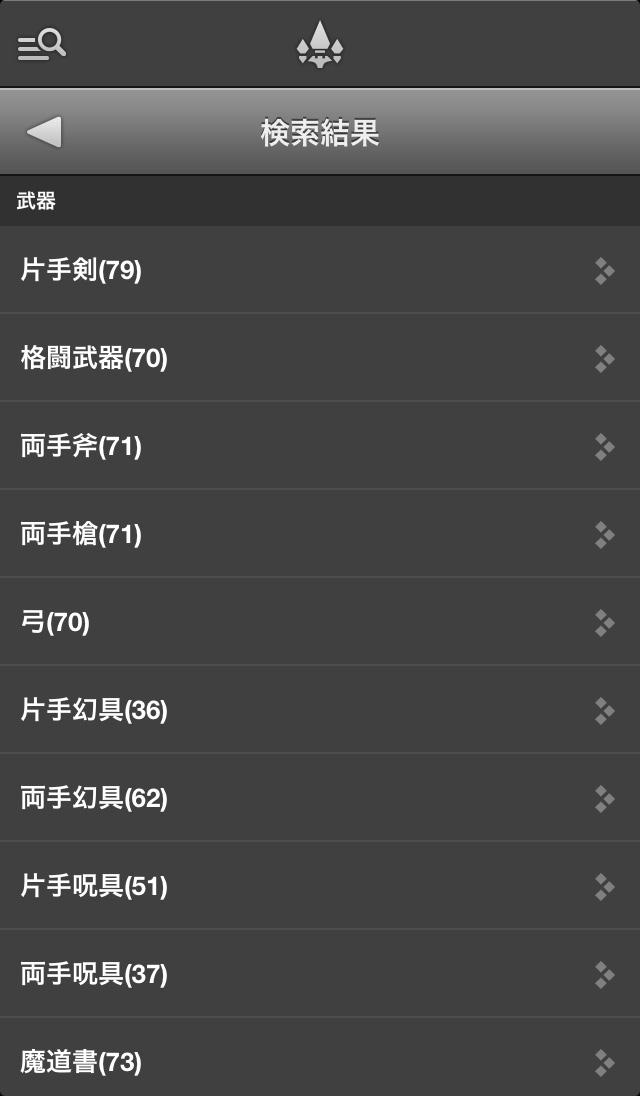640x1096 pixels.
Task: Go back from 検索結果
Action: pos(45,132)
